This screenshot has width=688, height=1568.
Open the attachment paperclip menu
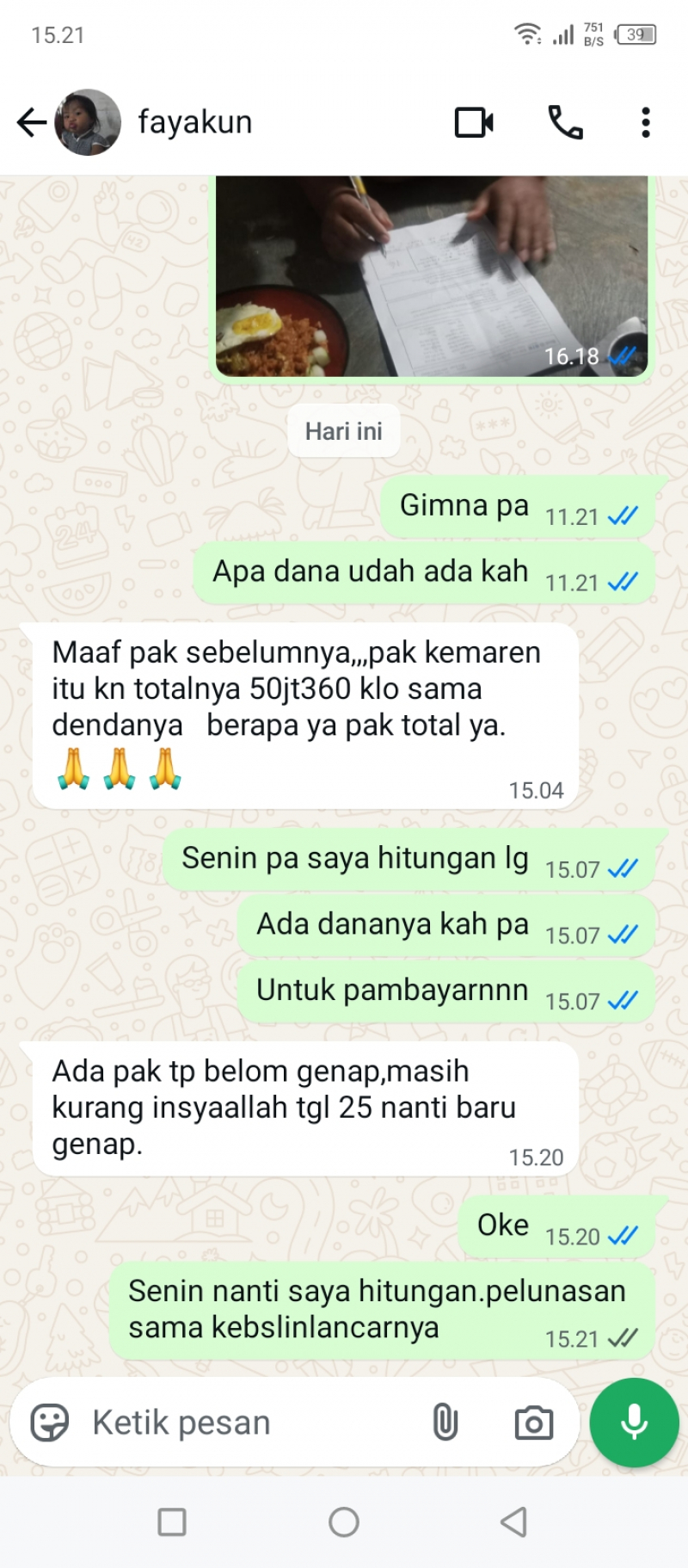[x=445, y=1423]
